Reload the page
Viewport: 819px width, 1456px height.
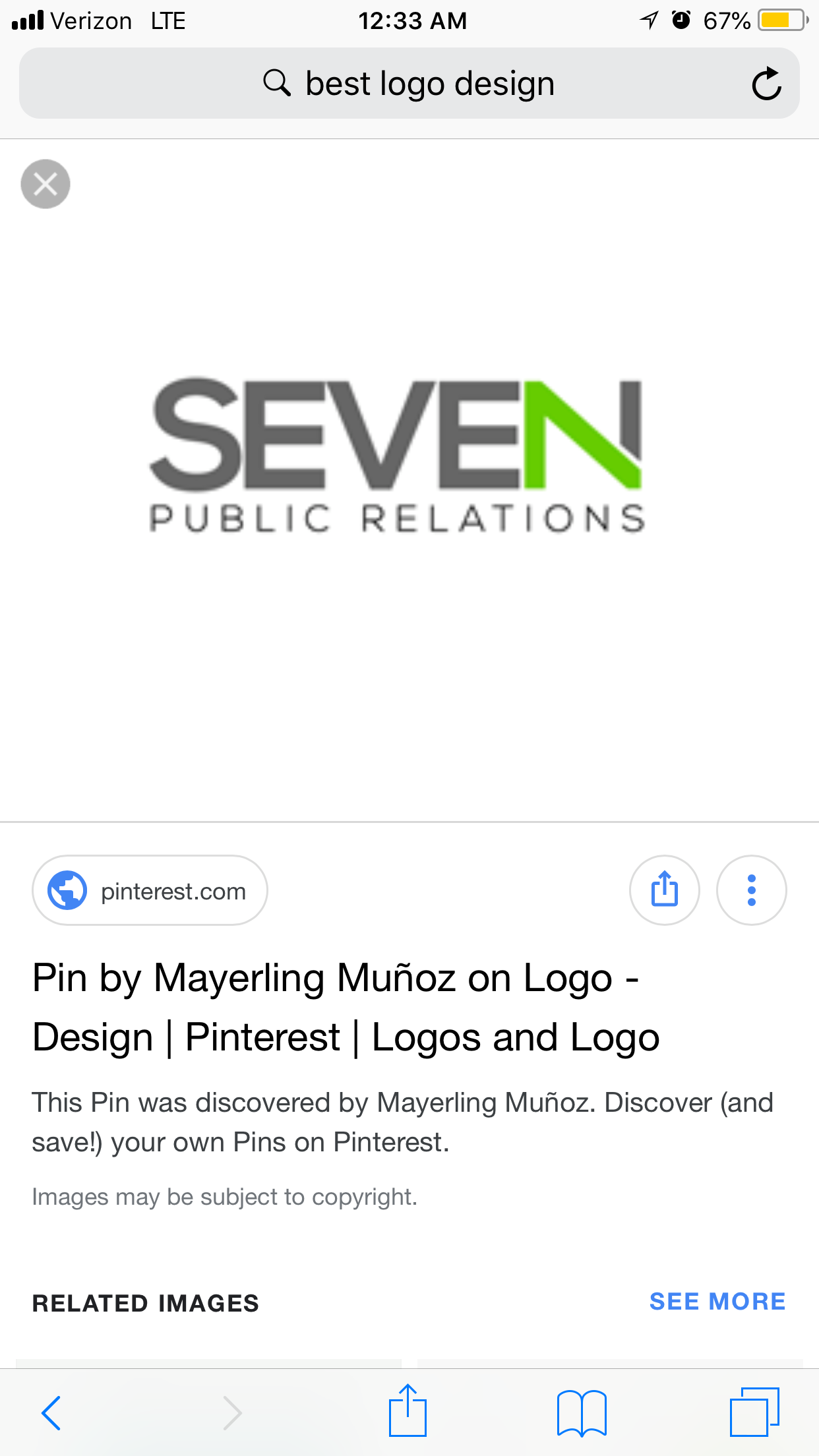click(x=766, y=84)
